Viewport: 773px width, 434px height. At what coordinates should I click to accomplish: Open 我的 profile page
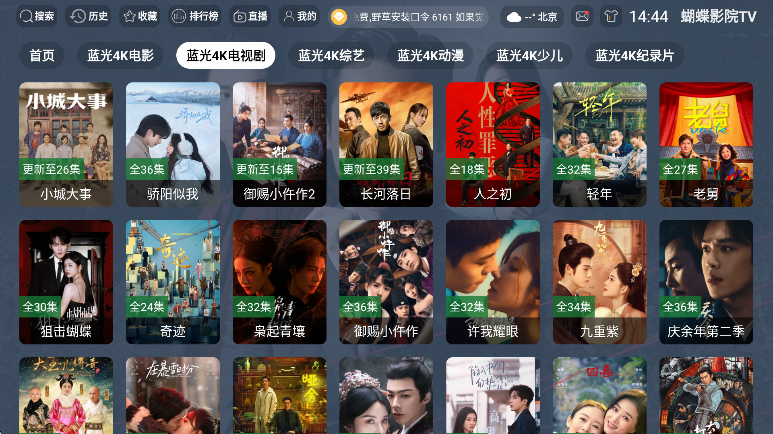click(300, 17)
